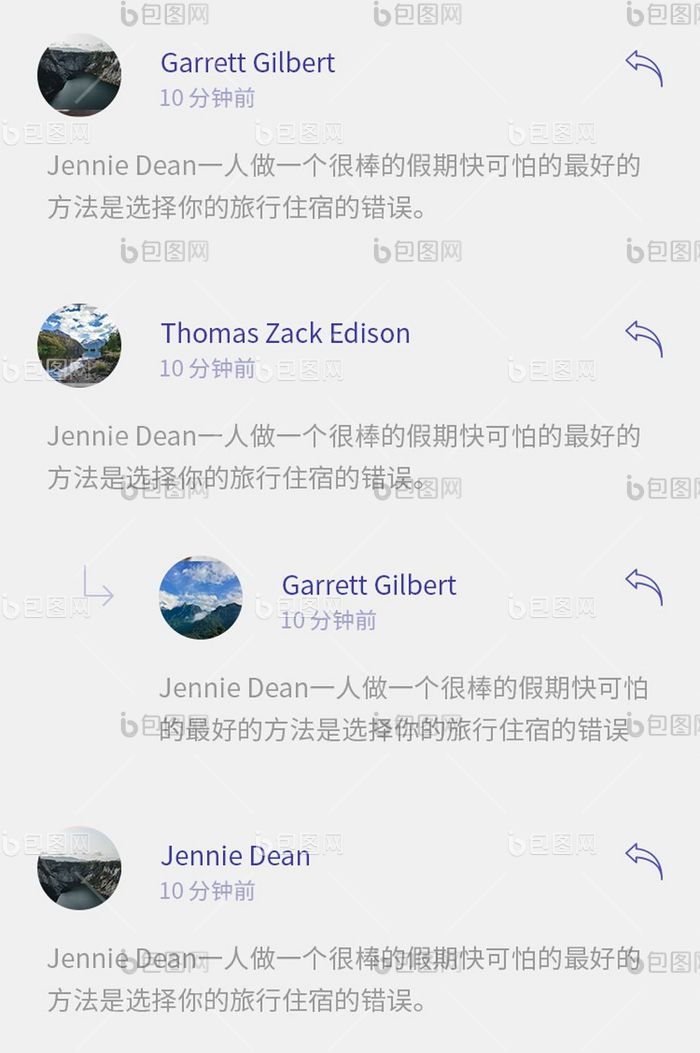Open Thomas Zack Edison's profile avatar
Screen dimensions: 700x1053
pos(79,345)
